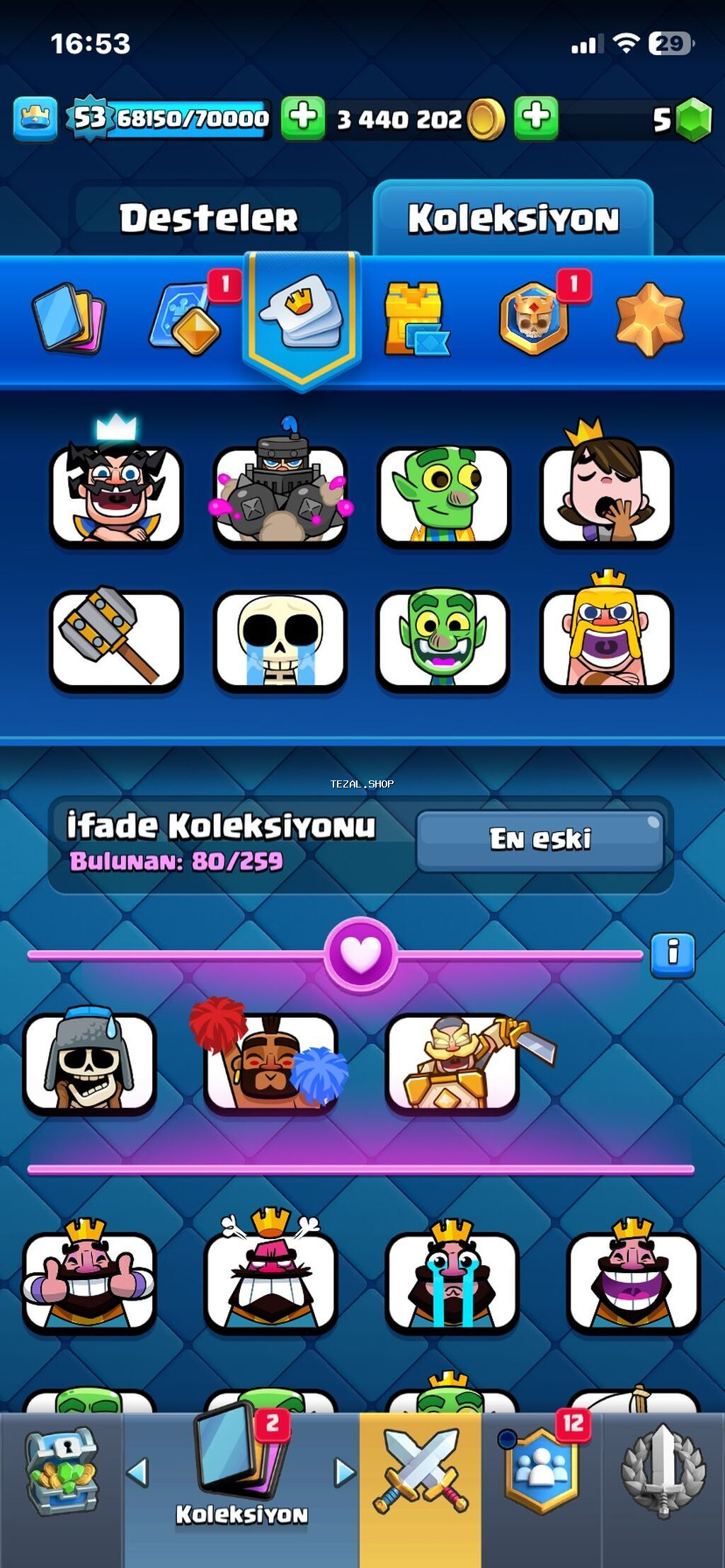Tap the crying King emote
Screen dimensions: 725x1568
[x=452, y=1281]
